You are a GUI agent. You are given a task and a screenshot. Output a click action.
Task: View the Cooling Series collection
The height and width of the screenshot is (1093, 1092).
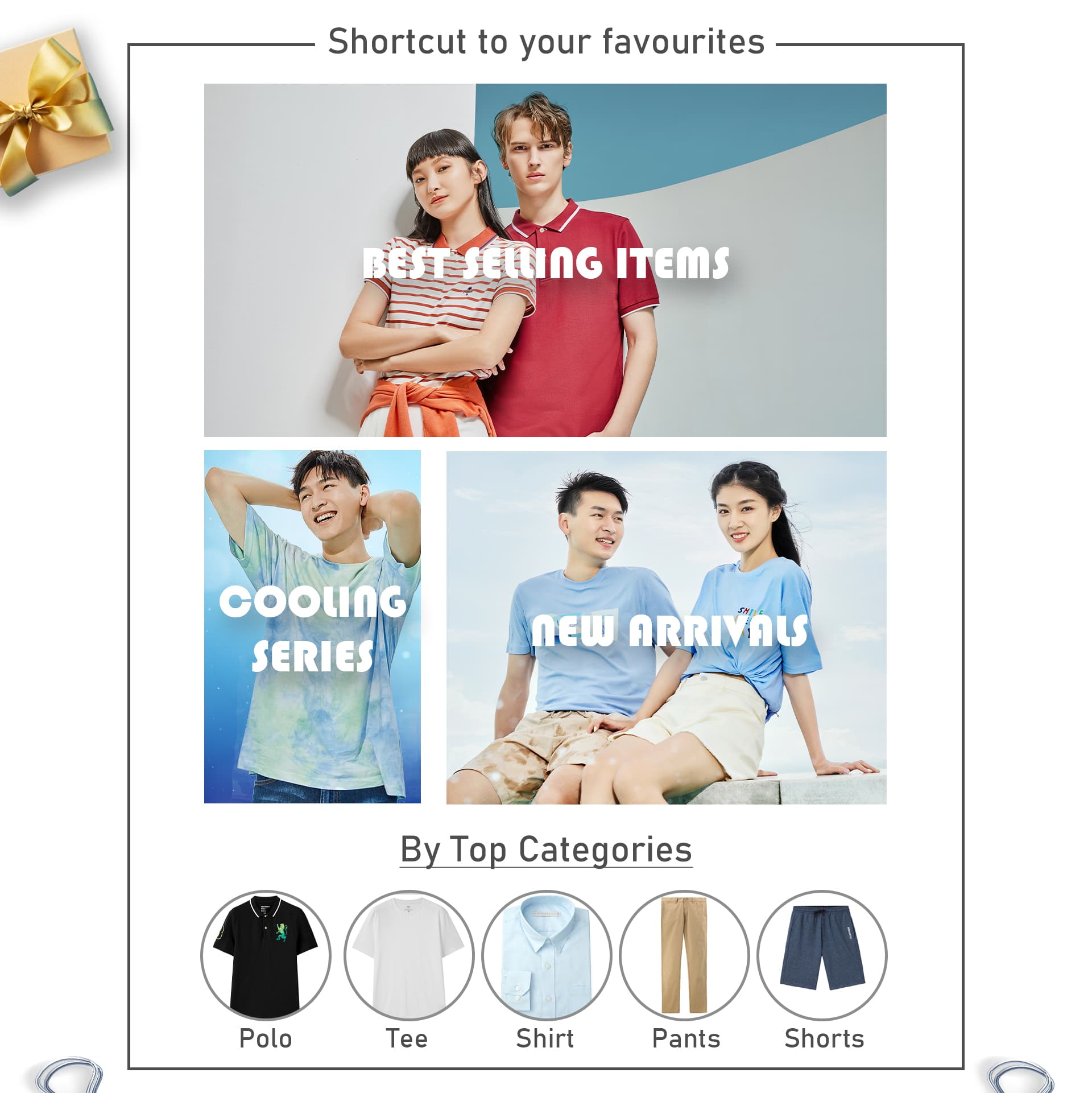(x=312, y=626)
